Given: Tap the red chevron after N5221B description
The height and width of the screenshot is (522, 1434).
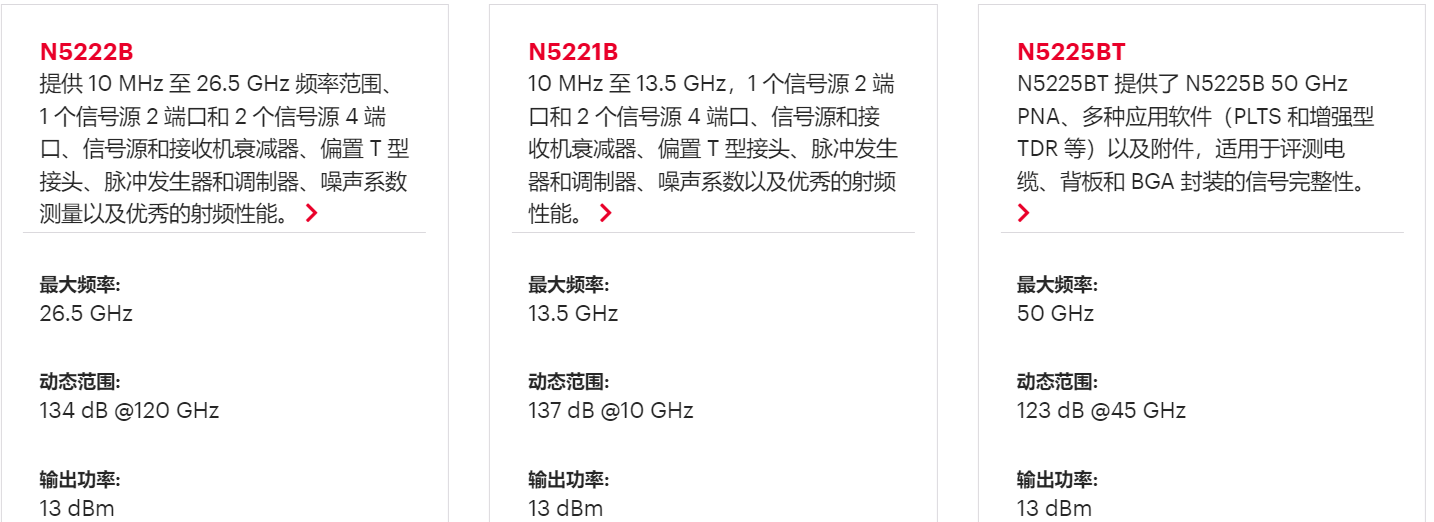Looking at the screenshot, I should point(605,213).
